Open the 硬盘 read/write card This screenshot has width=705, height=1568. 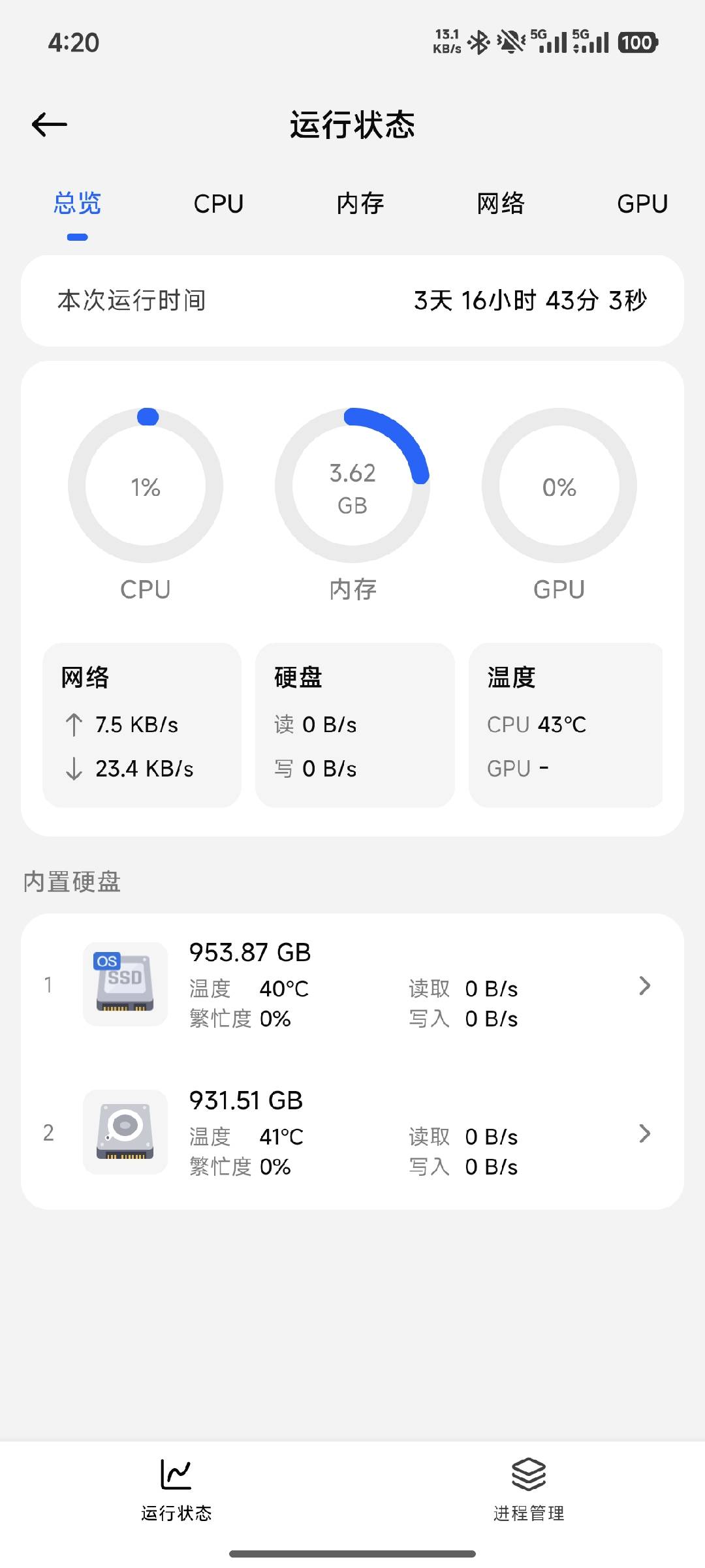click(x=354, y=725)
